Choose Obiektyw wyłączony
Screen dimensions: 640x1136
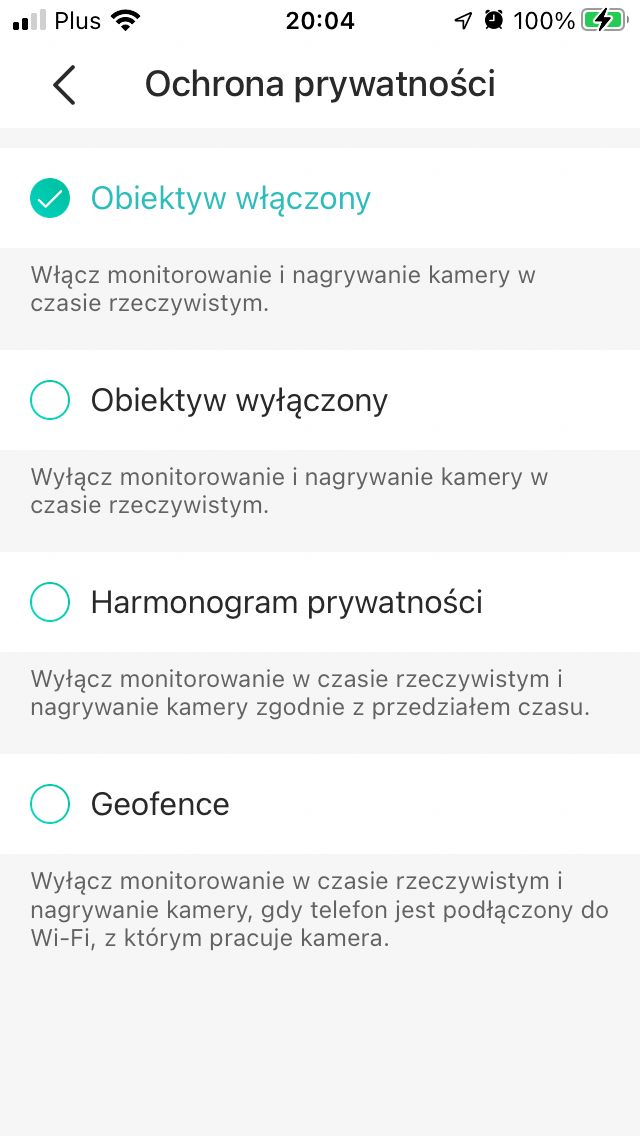pos(320,400)
